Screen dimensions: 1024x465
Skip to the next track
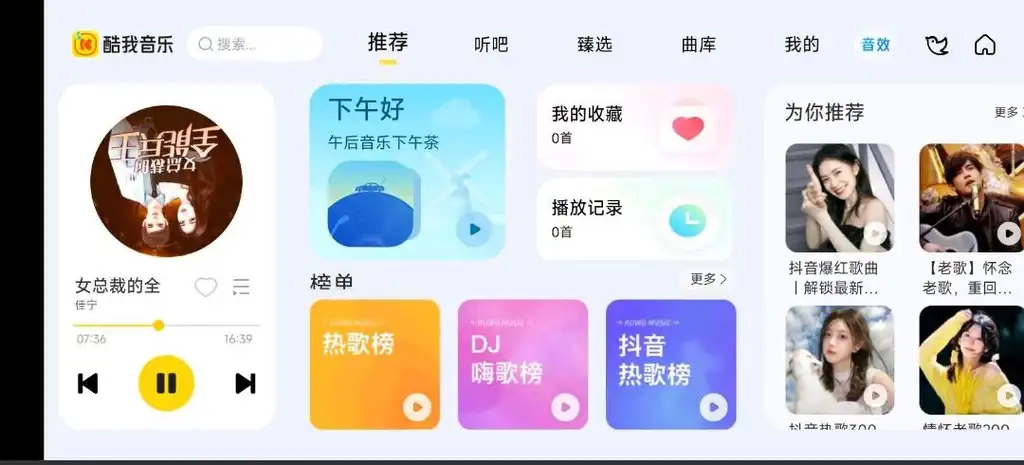[x=245, y=383]
